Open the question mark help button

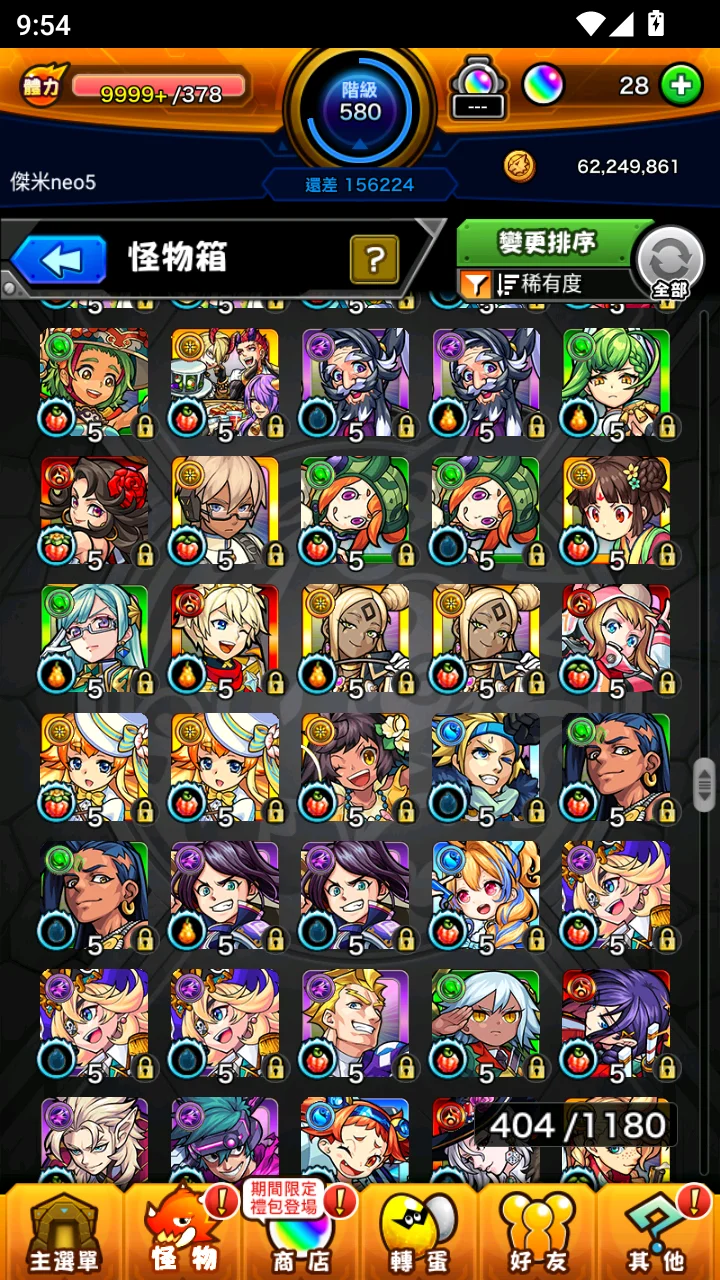click(x=374, y=260)
